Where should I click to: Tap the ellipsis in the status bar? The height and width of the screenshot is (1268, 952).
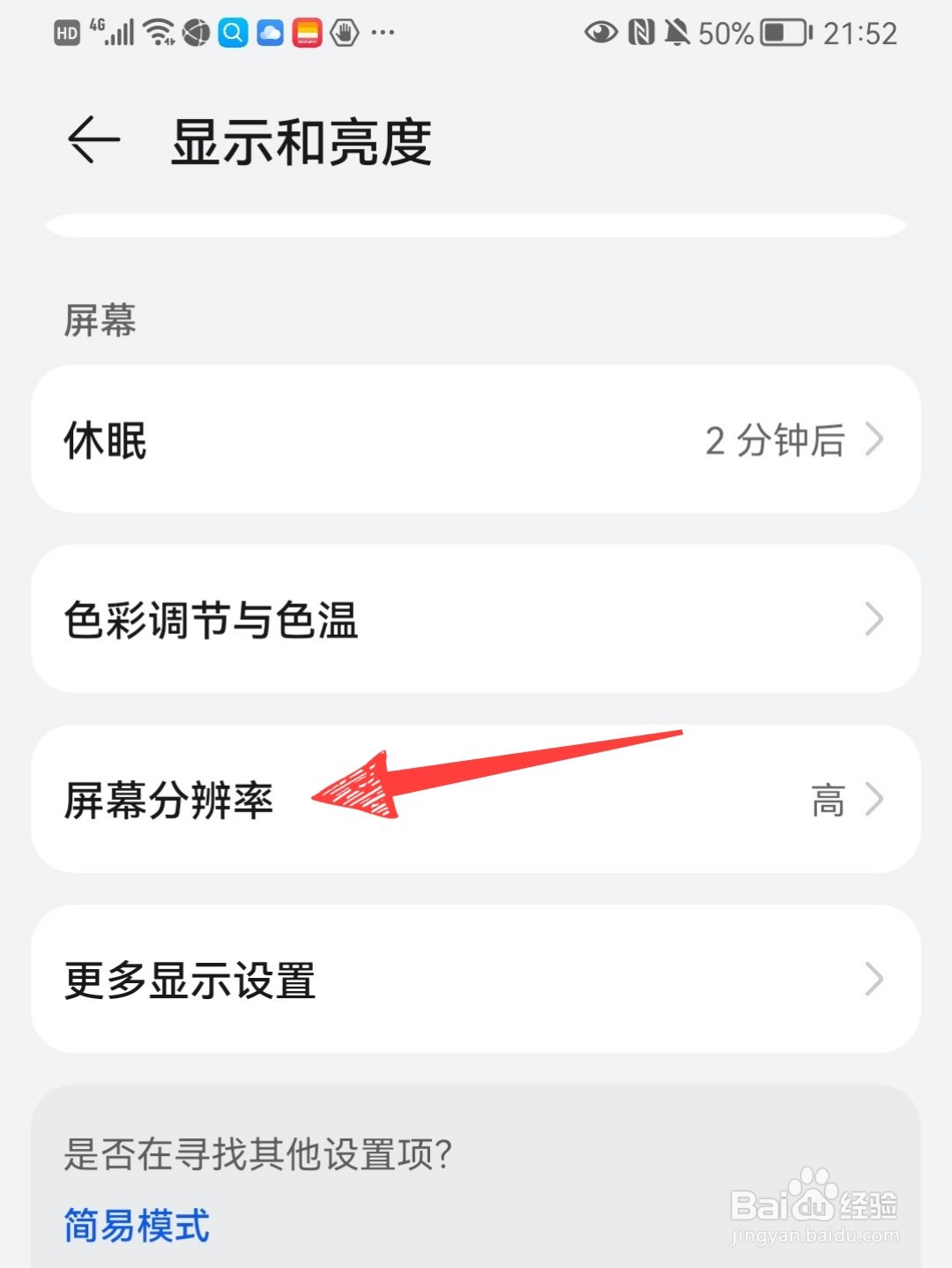pyautogui.click(x=381, y=34)
